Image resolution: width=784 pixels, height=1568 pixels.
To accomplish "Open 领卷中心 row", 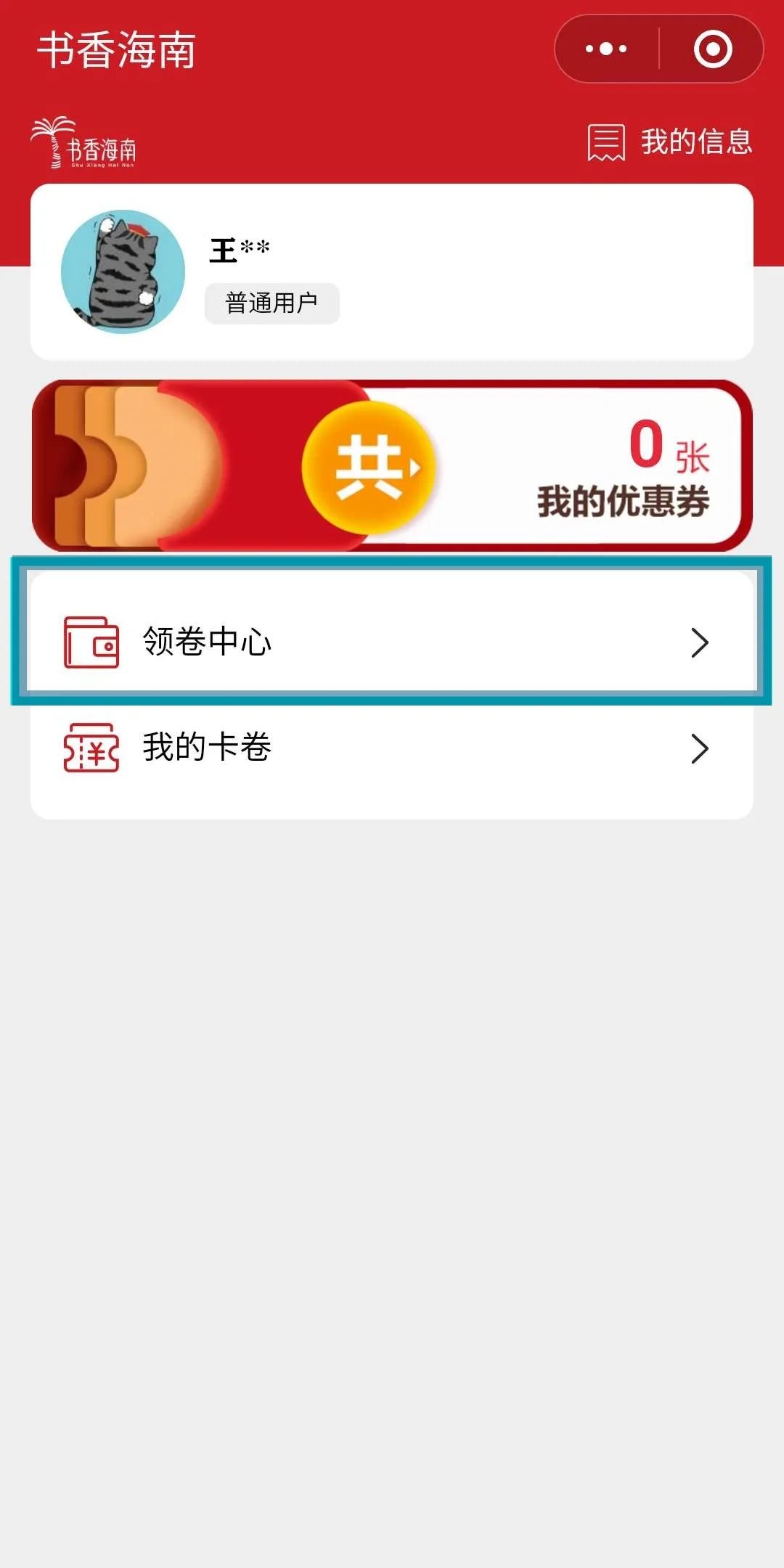I will pos(392,642).
